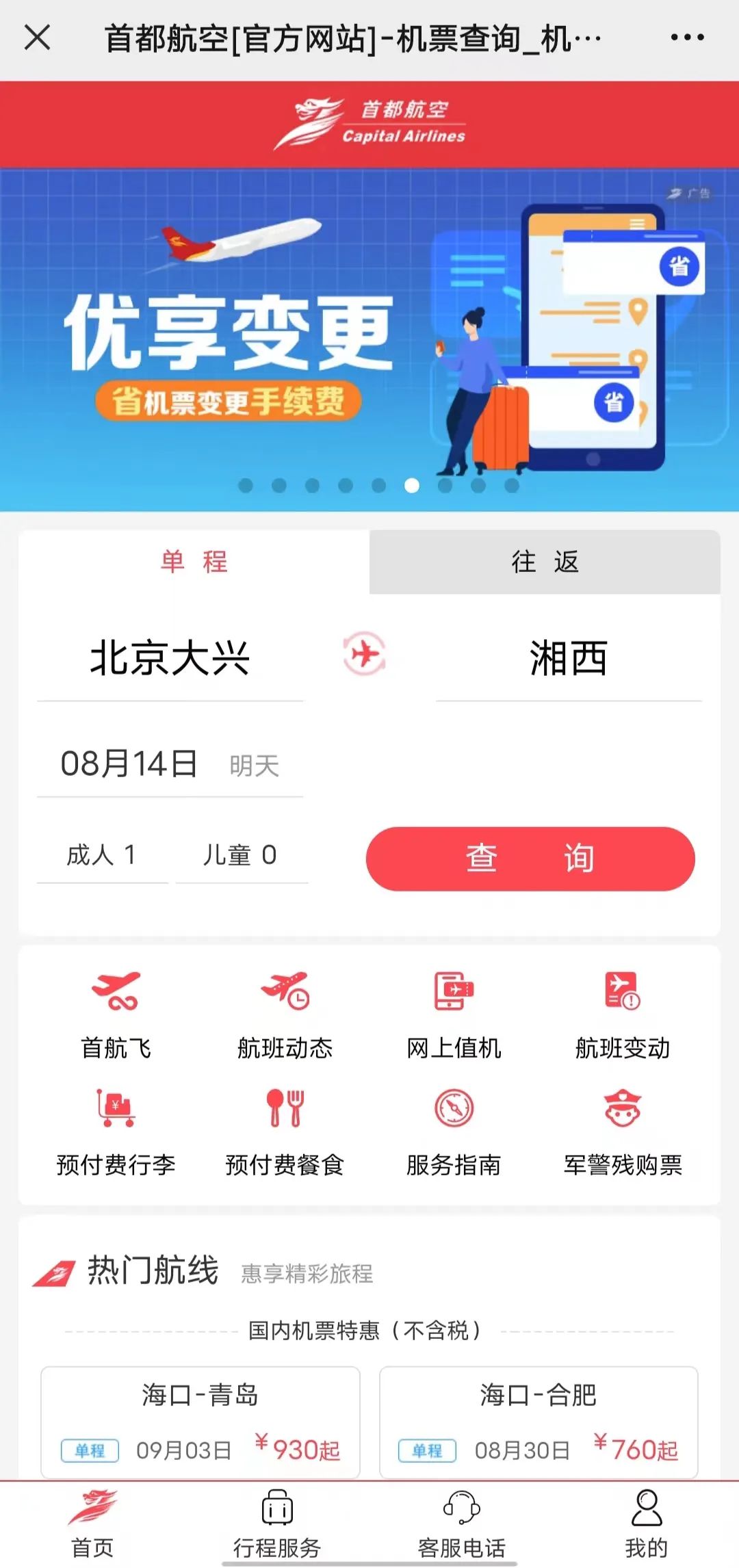The image size is (739, 1568).
Task: View the 海口-青岛 fare deal
Action: click(x=200, y=1422)
